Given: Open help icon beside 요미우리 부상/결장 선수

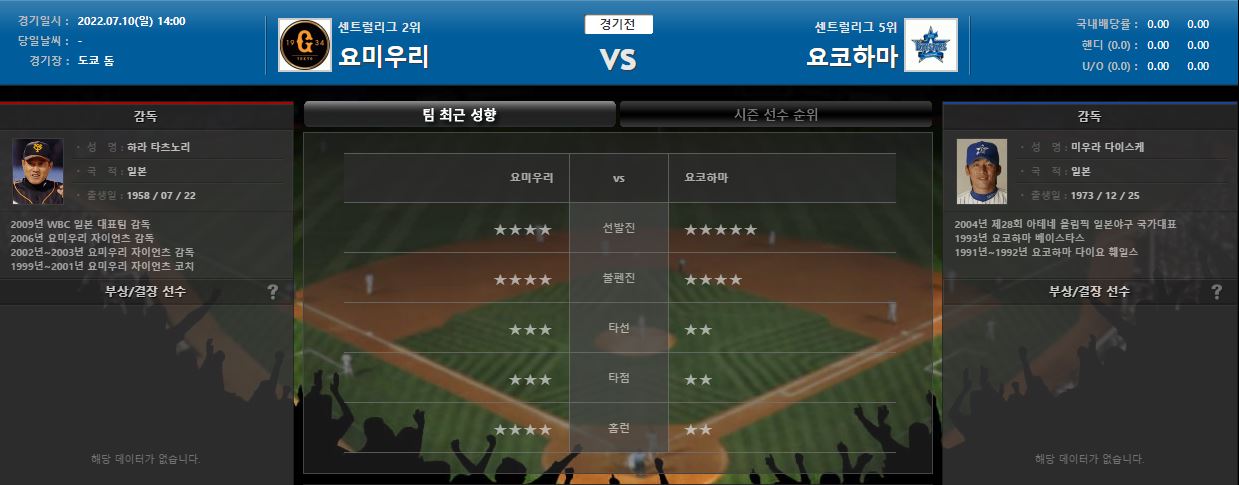Looking at the screenshot, I should [x=273, y=292].
